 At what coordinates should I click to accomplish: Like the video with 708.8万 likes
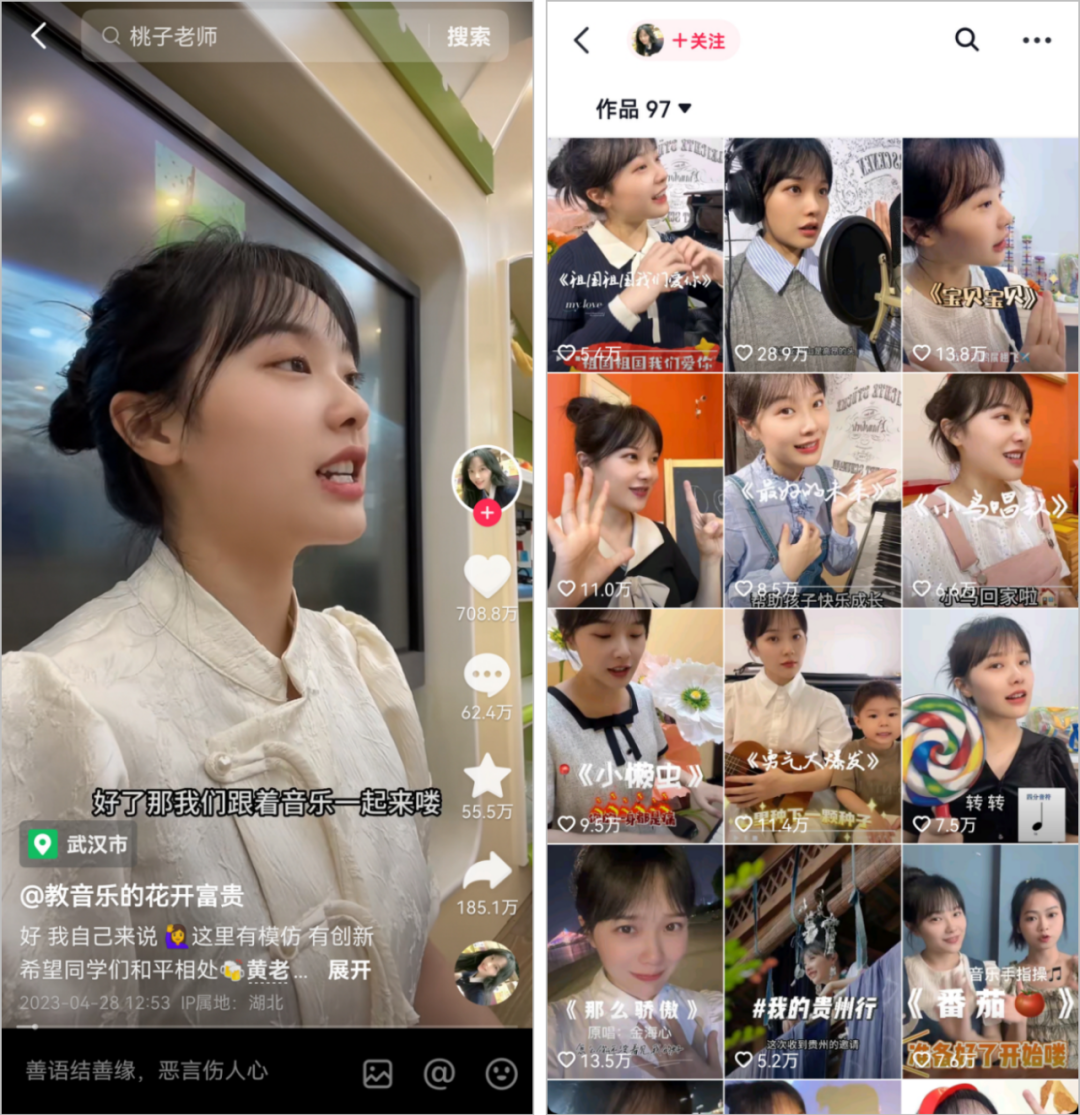pyautogui.click(x=487, y=576)
